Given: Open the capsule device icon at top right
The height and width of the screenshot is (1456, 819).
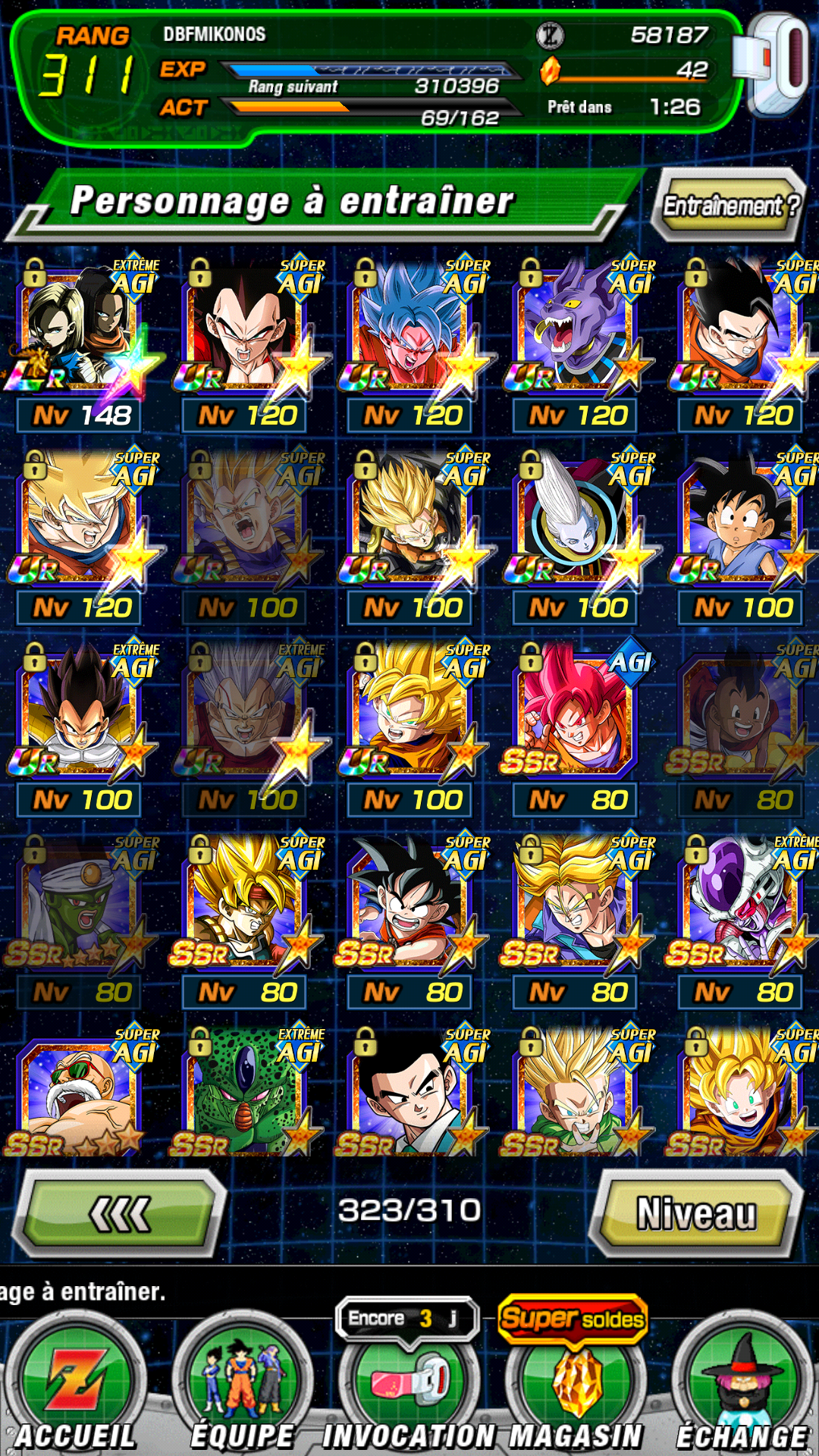Looking at the screenshot, I should point(773,64).
